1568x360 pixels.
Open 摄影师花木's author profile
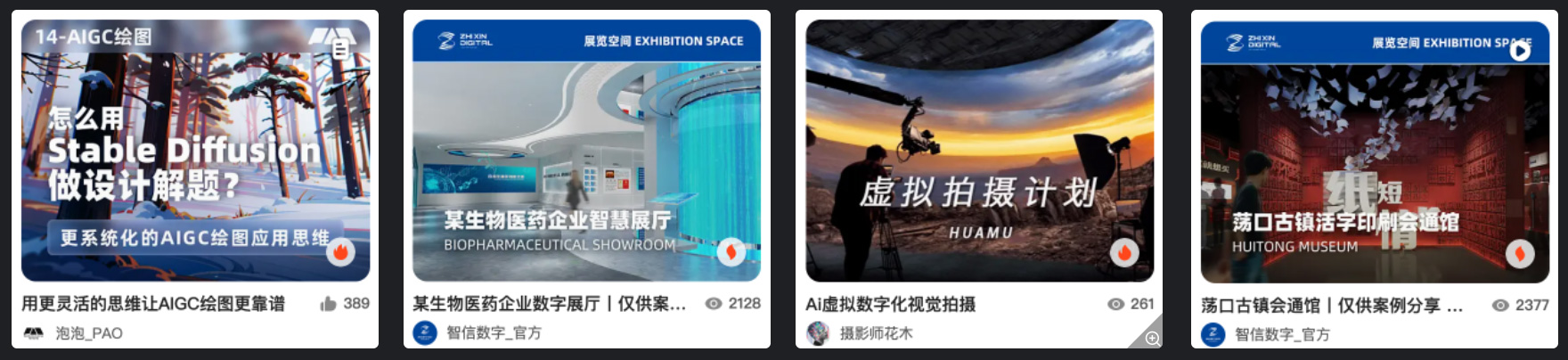[x=876, y=333]
